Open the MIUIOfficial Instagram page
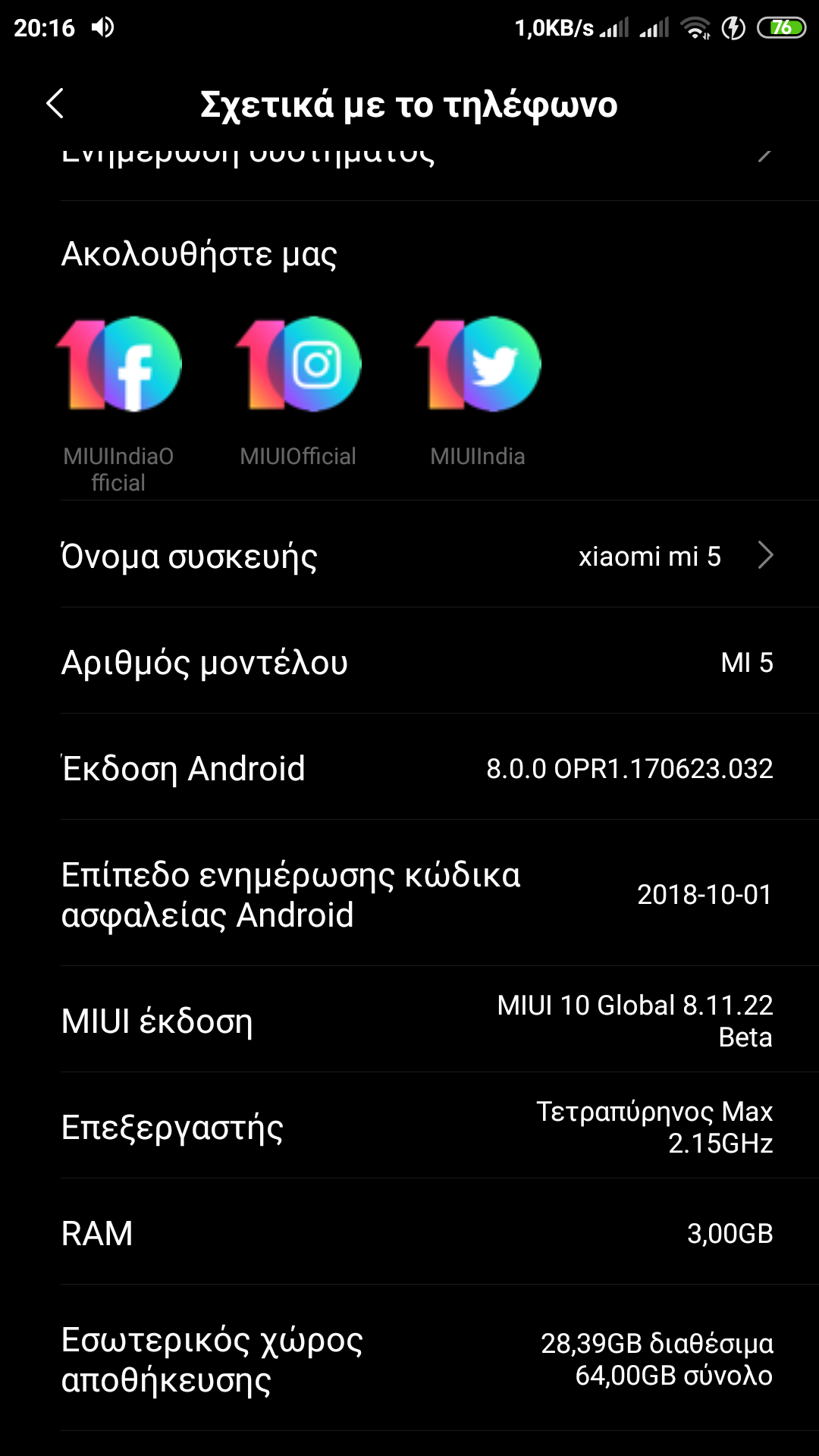819x1456 pixels. tap(299, 366)
